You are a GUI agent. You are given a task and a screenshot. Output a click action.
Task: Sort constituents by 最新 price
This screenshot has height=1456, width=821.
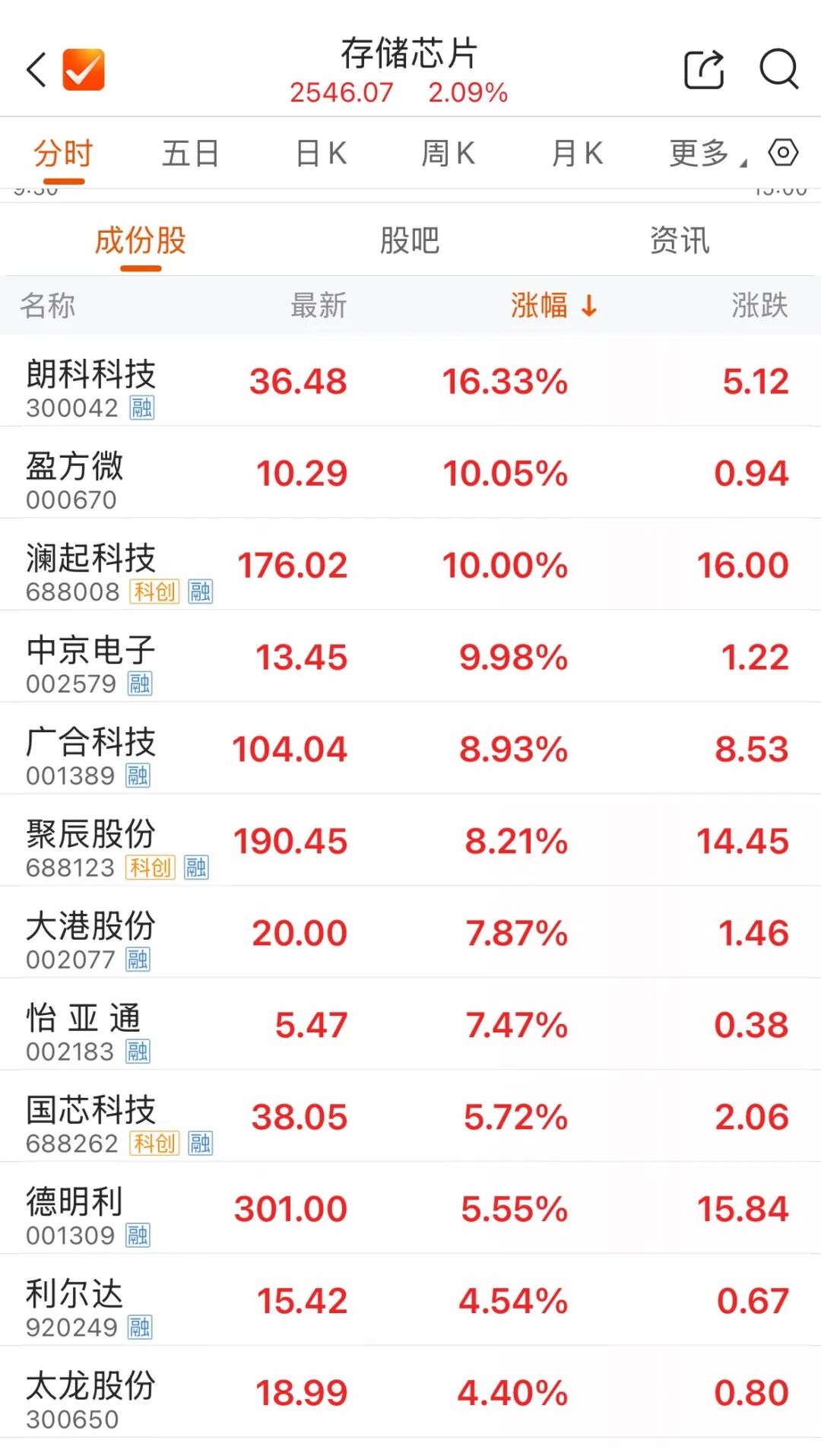pyautogui.click(x=319, y=306)
